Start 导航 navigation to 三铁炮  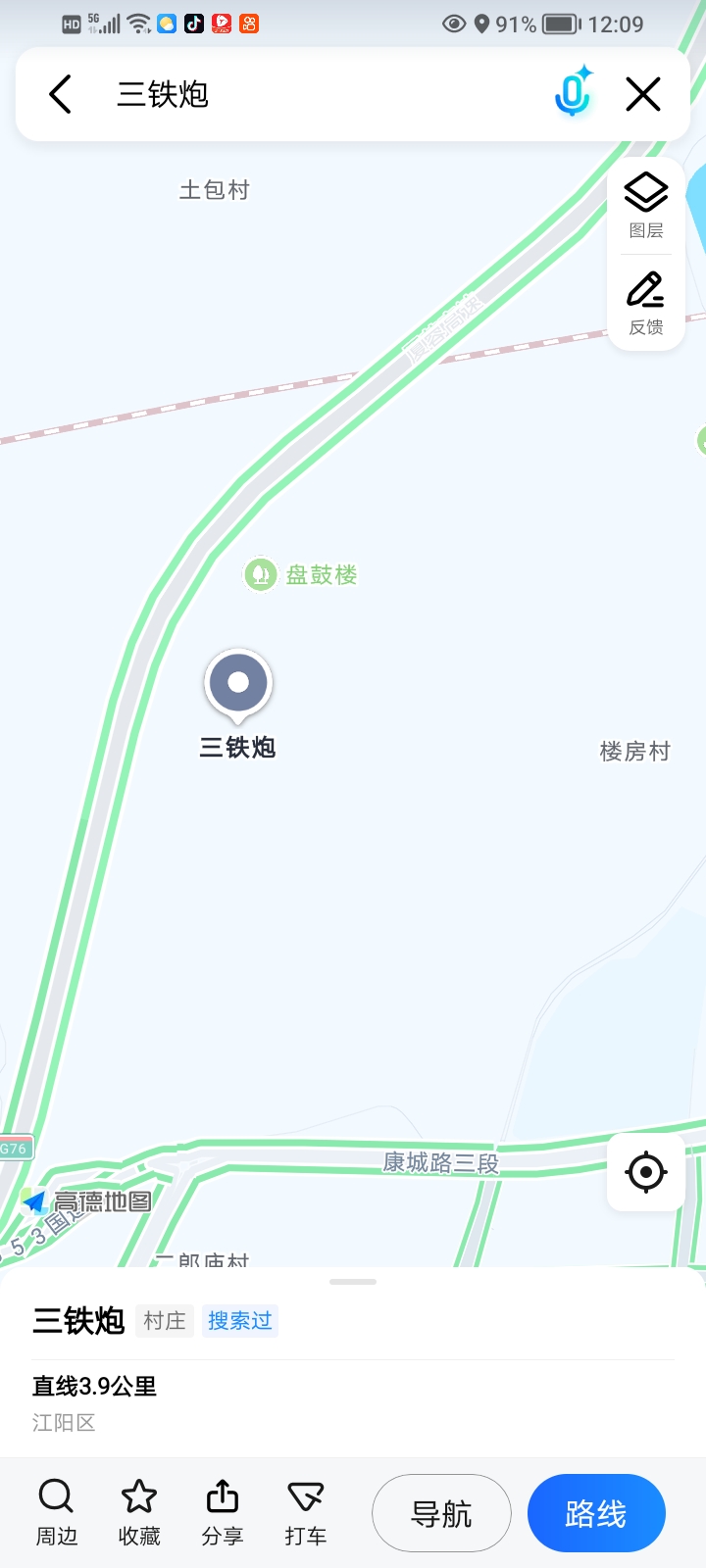pyautogui.click(x=441, y=1513)
